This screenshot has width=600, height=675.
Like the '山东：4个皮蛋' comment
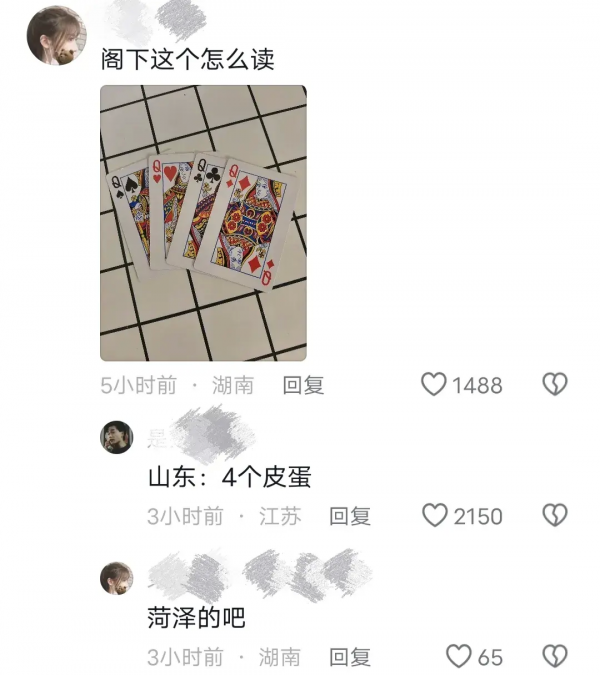[435, 516]
